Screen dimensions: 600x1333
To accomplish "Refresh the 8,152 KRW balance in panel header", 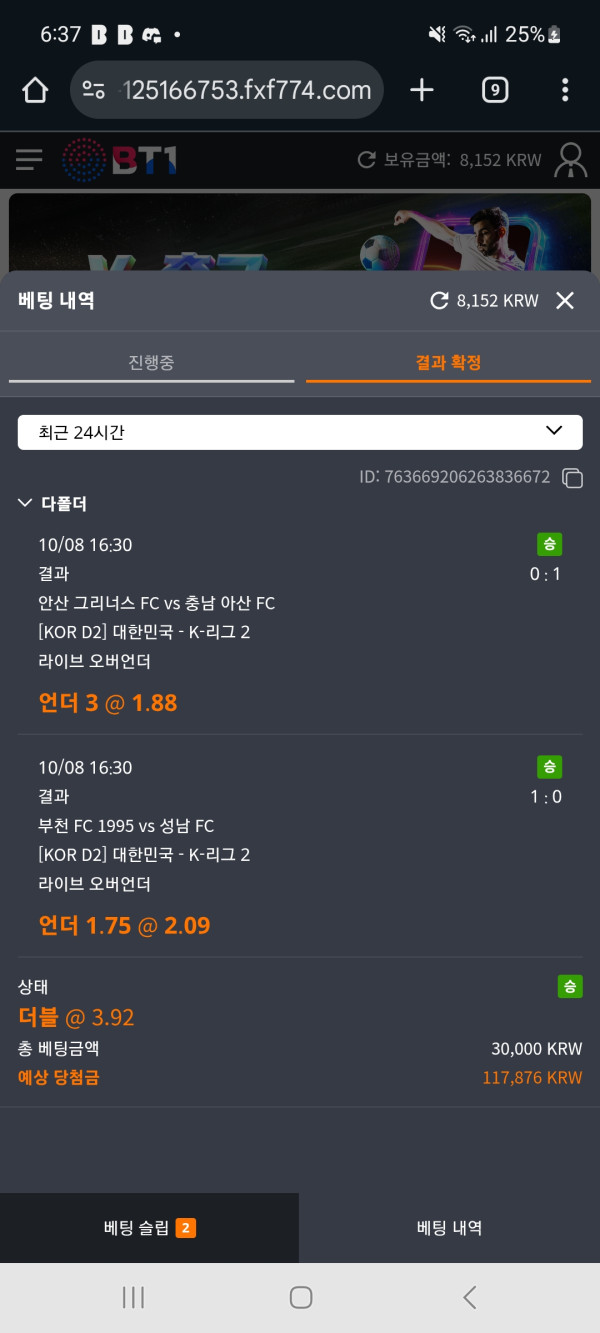I will tap(439, 301).
